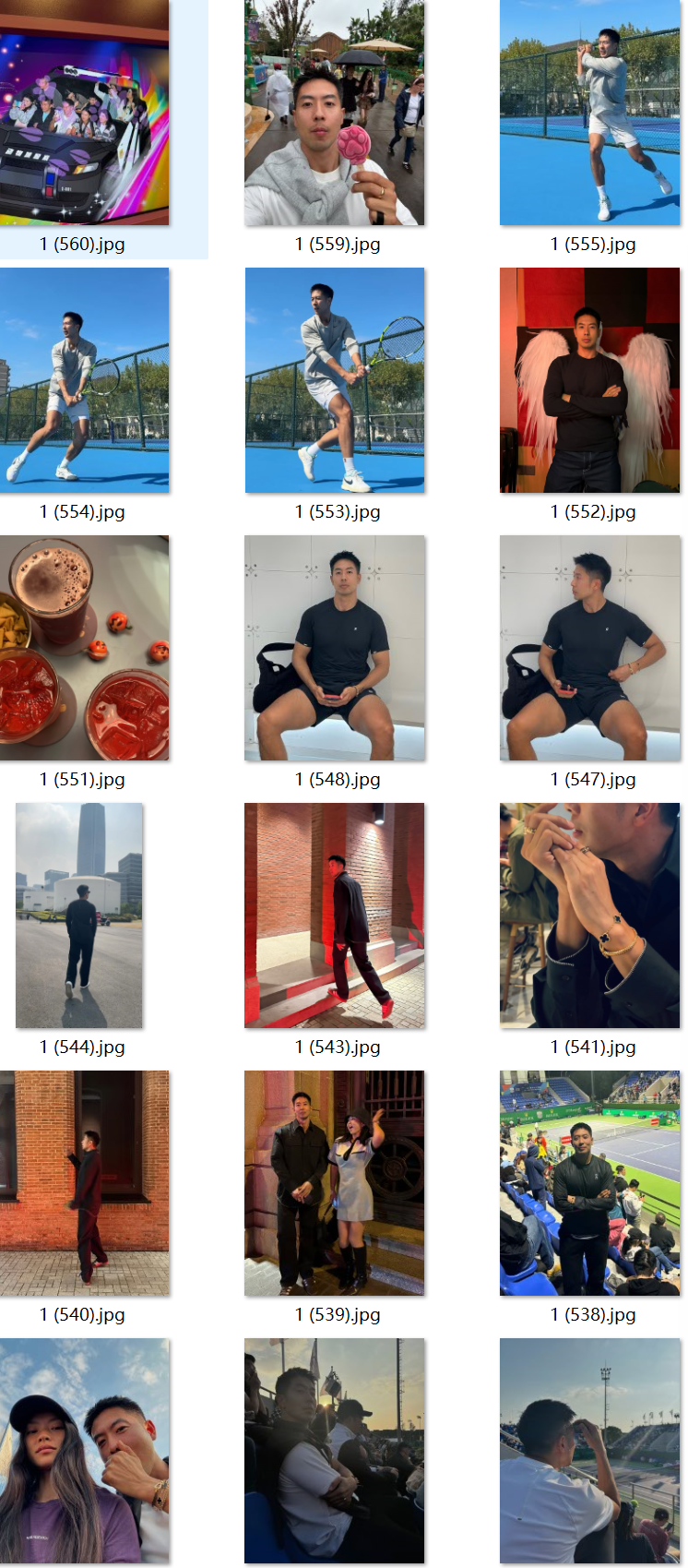Open 1 (555).jpg tennis photo
Screen dimensions: 688x1568
click(x=590, y=113)
